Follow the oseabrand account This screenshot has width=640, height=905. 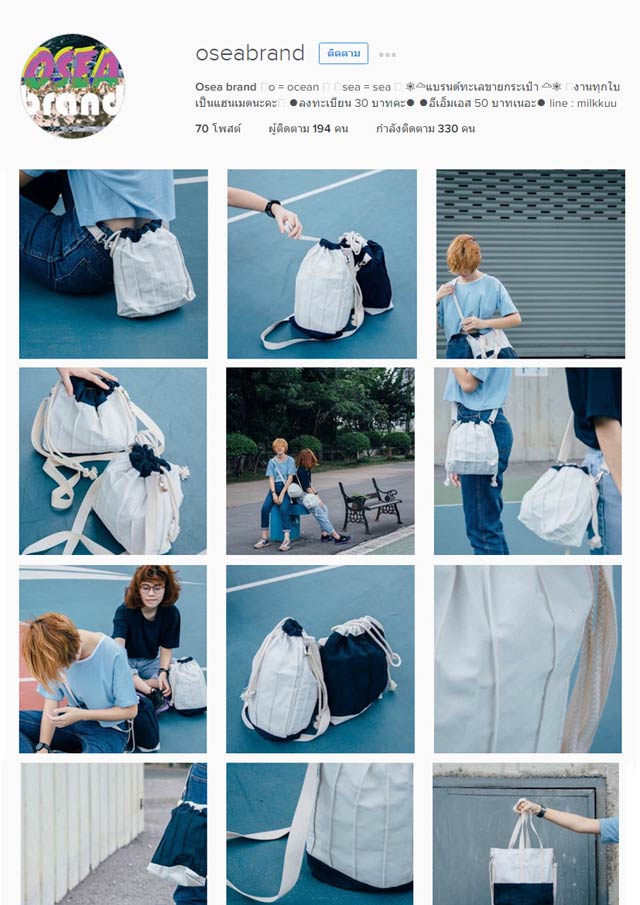click(343, 53)
